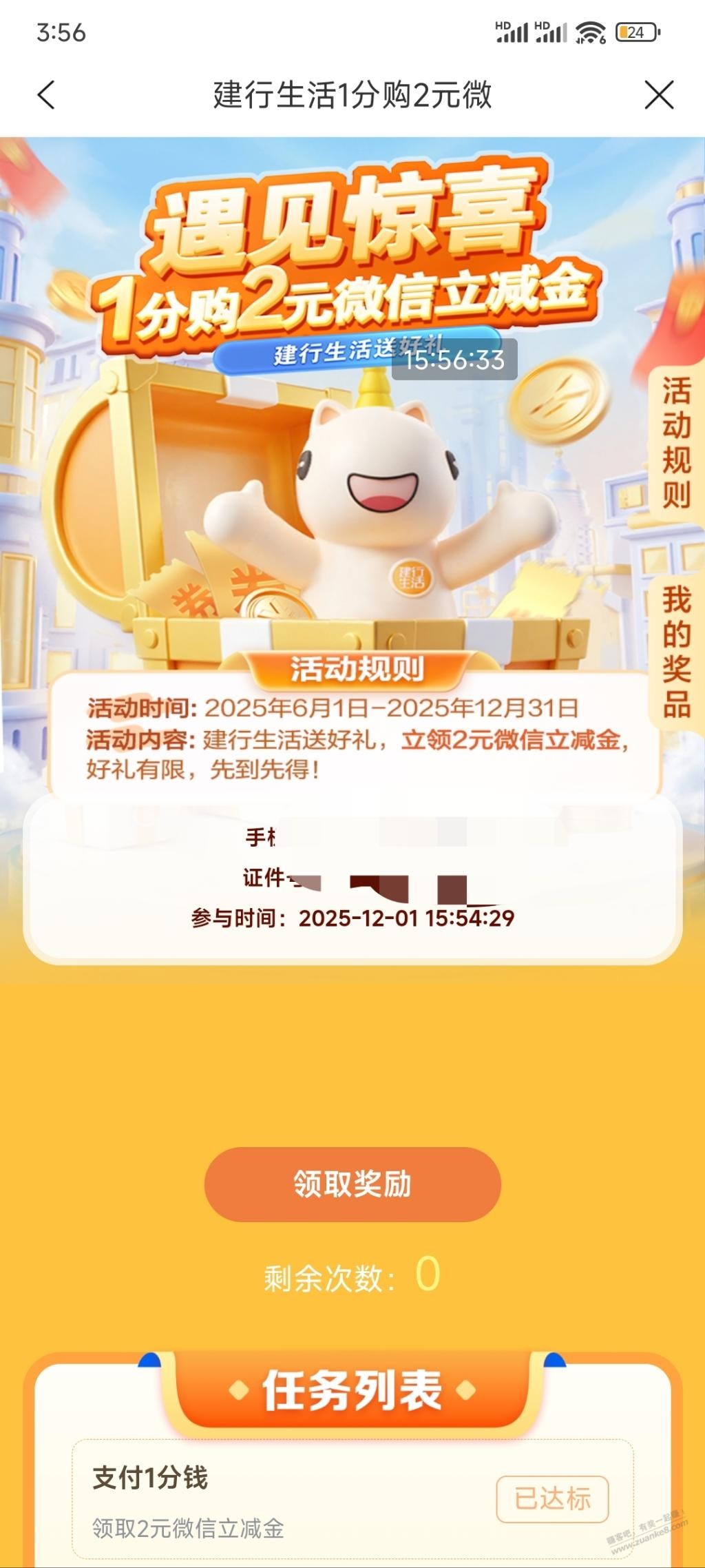The image size is (705, 1568).
Task: Tap 已达标 on the 支付1分钱 task
Action: [x=552, y=1499]
